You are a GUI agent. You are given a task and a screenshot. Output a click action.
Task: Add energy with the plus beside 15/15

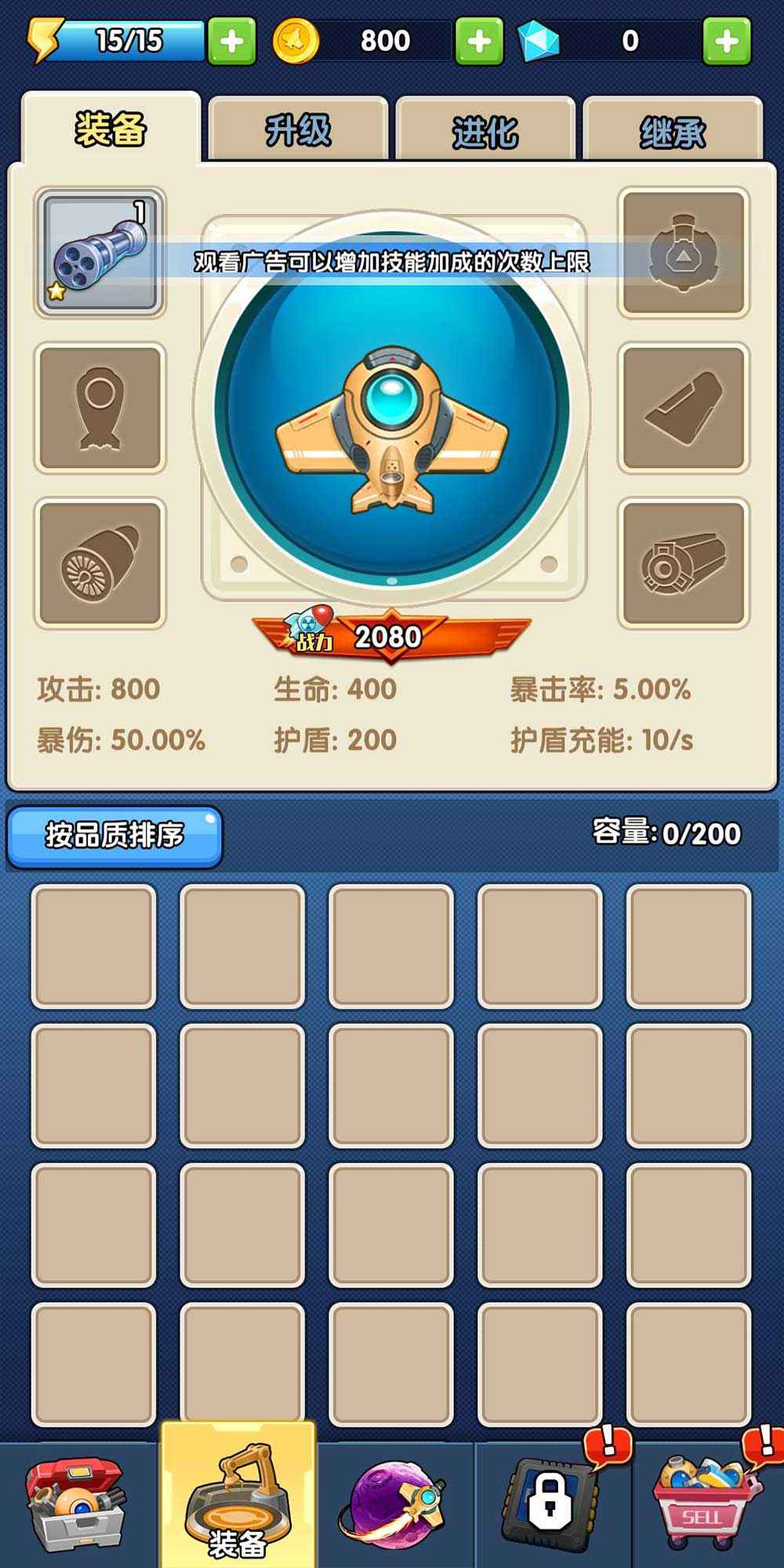point(231,41)
